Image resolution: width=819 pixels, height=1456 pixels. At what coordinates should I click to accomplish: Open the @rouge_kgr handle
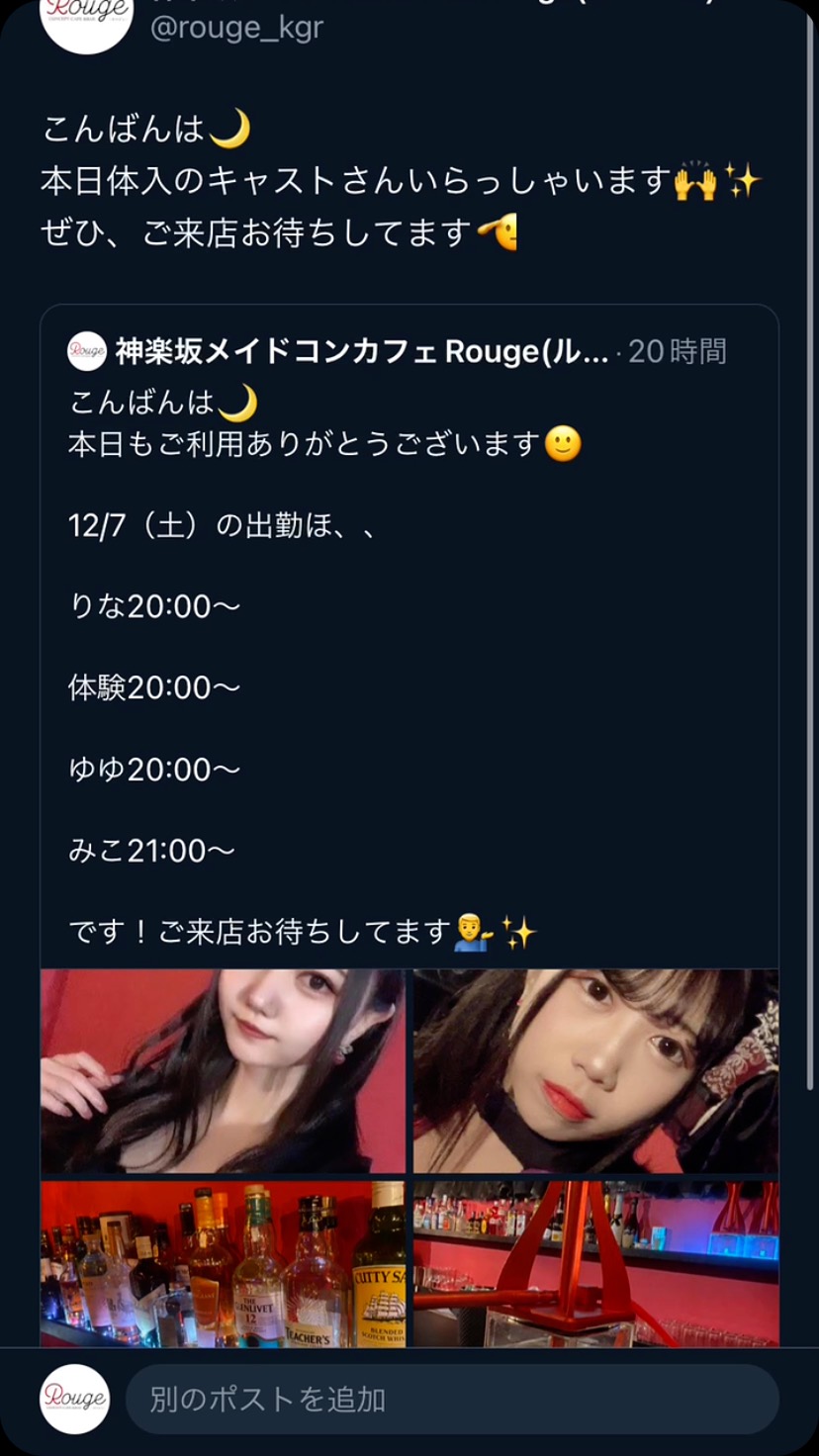click(x=236, y=28)
